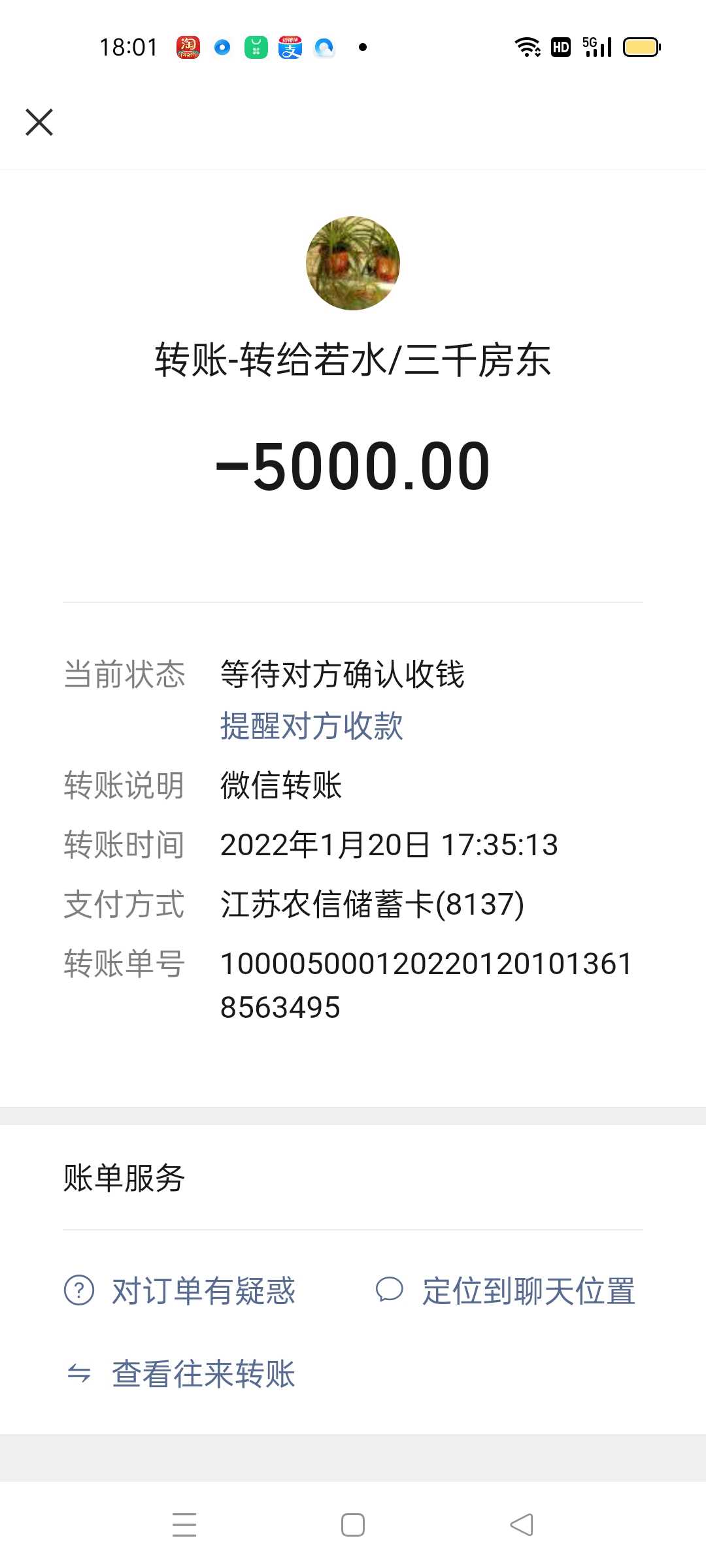Close the transfer details page

[39, 122]
